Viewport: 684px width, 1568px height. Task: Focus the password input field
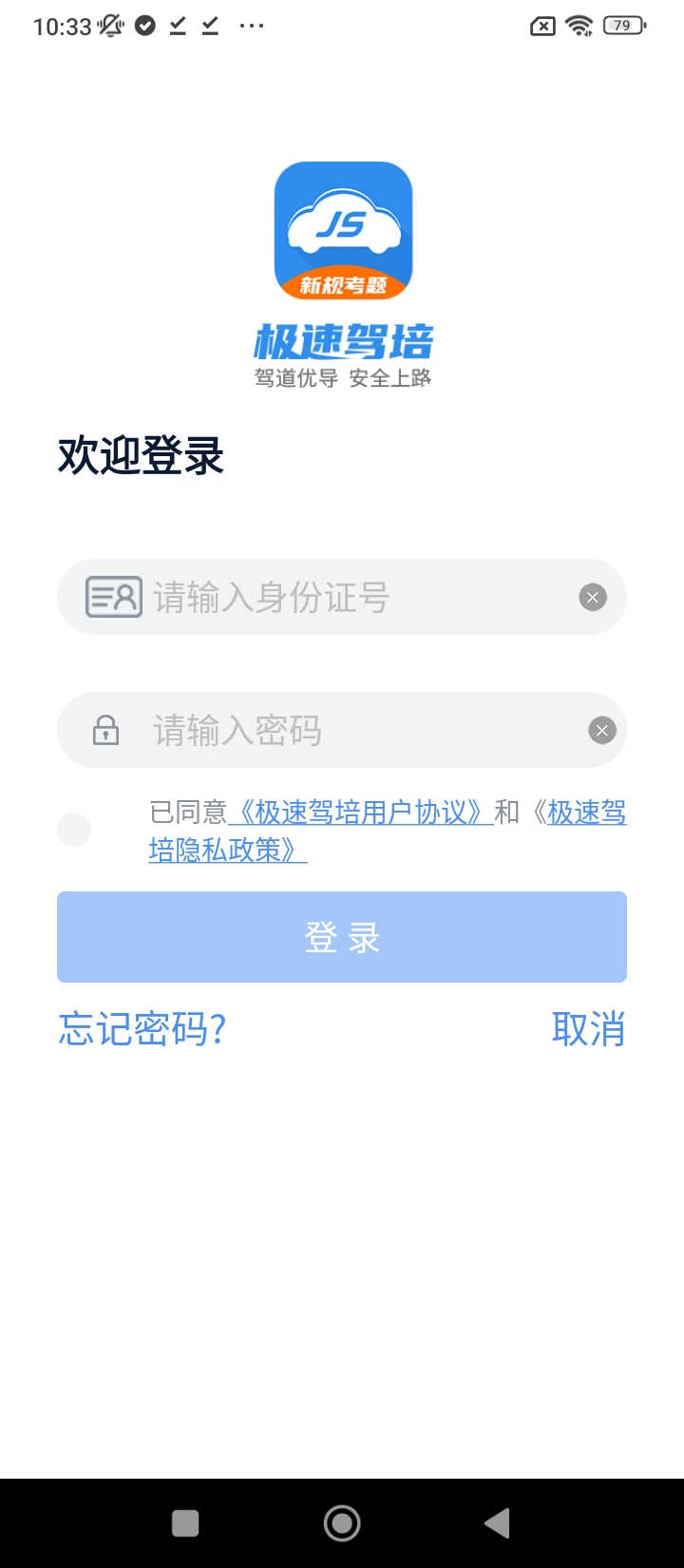coord(361,731)
